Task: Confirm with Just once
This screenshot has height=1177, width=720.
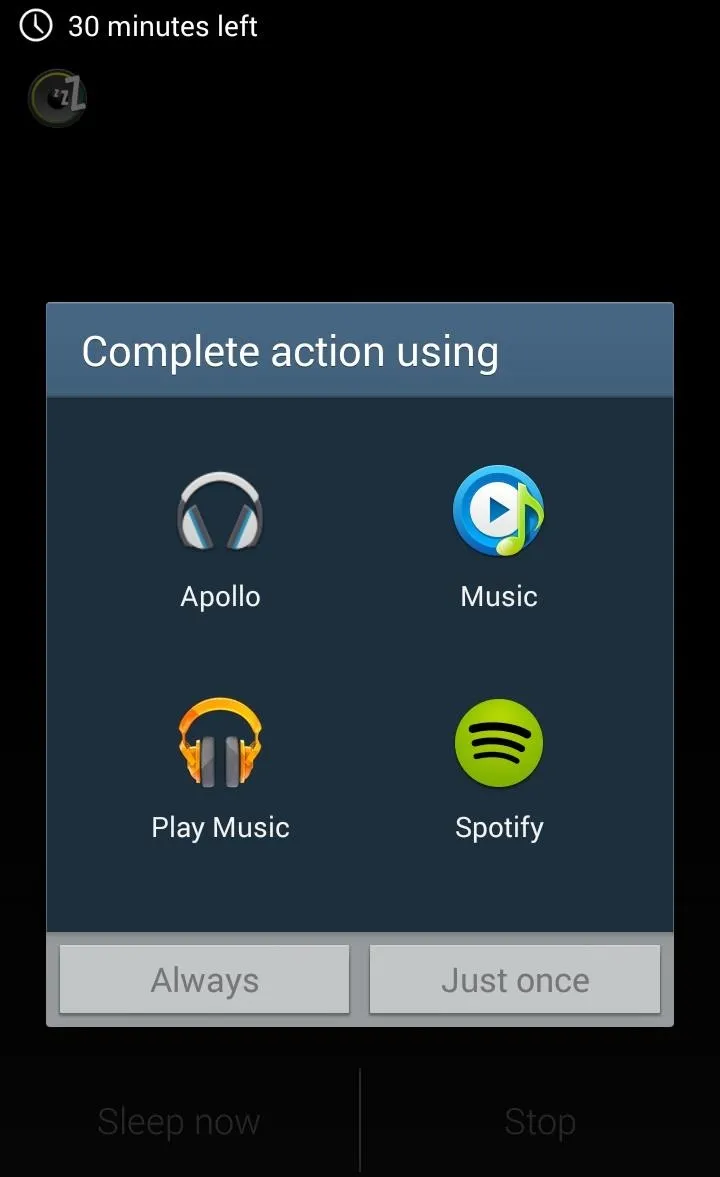Action: pos(515,980)
